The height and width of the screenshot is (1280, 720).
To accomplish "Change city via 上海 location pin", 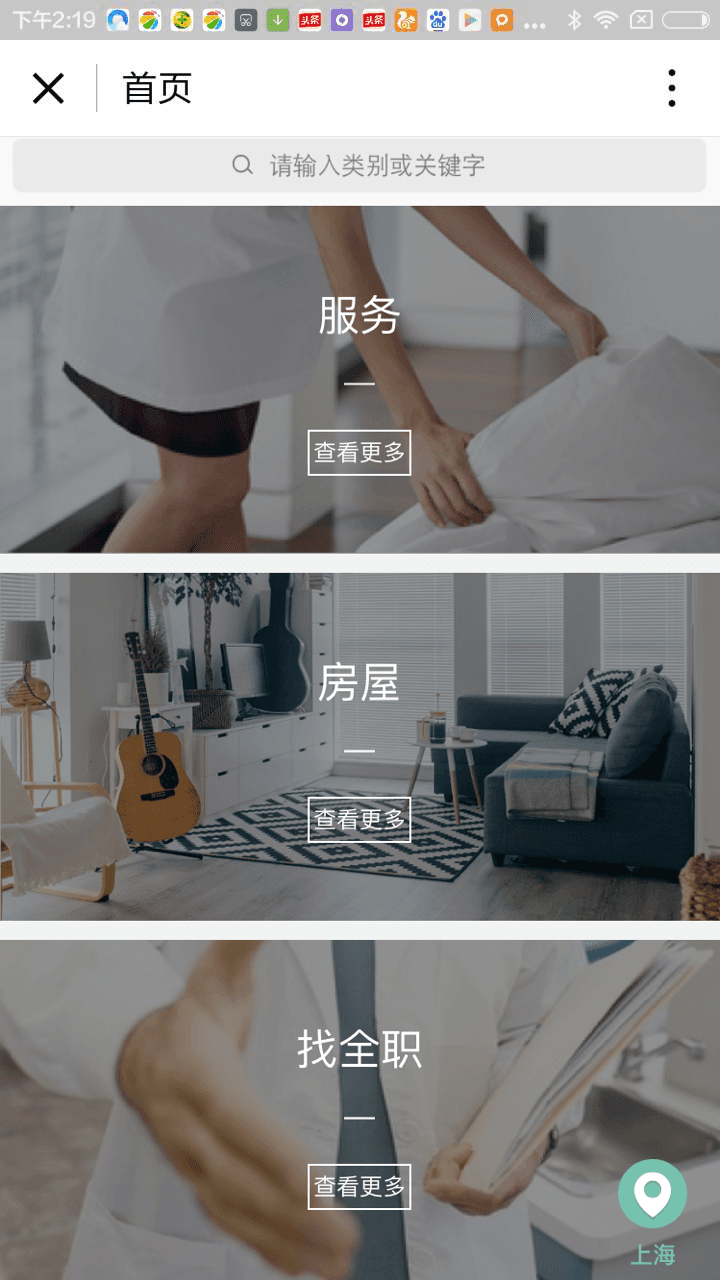I will [652, 1195].
